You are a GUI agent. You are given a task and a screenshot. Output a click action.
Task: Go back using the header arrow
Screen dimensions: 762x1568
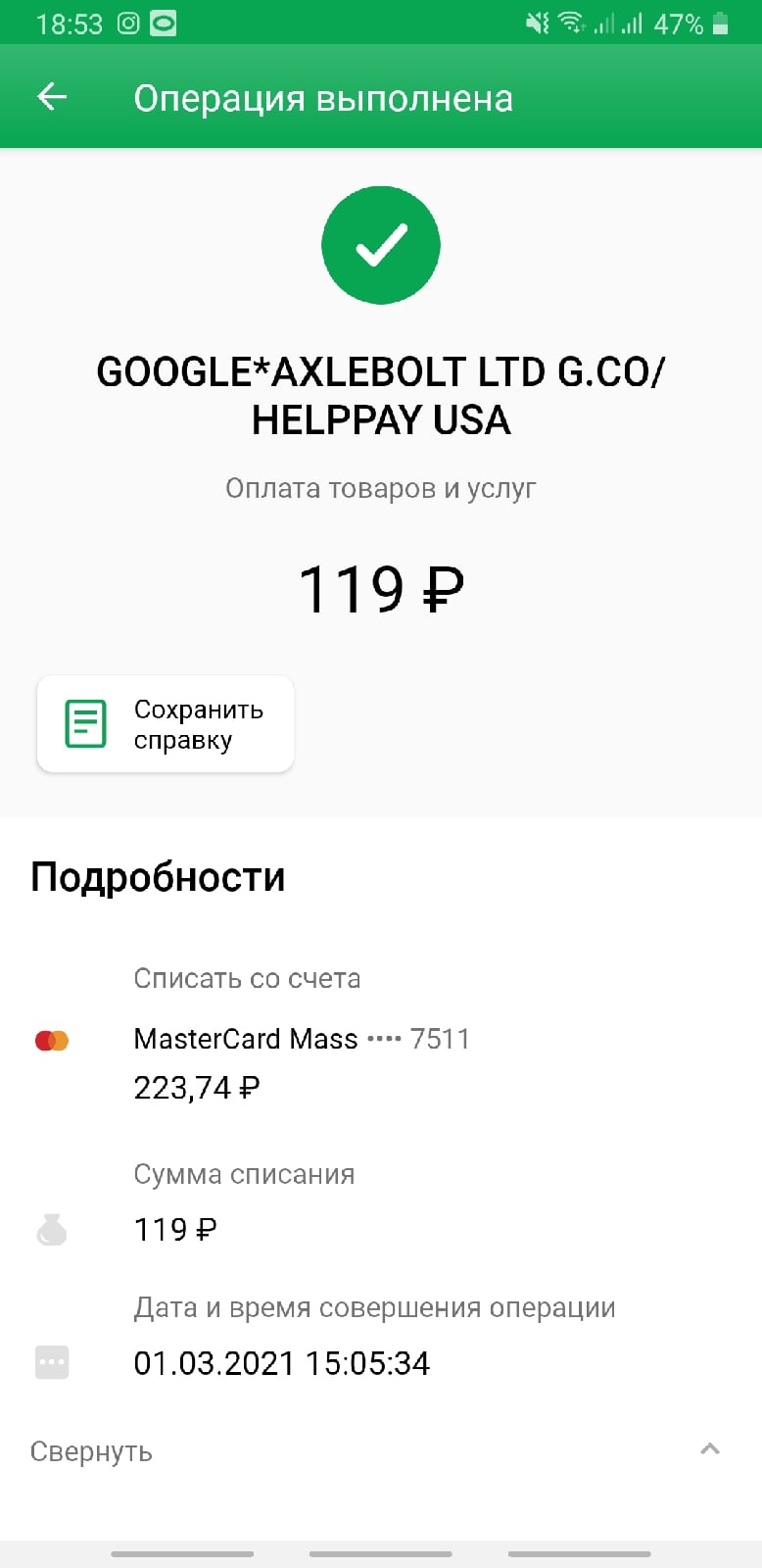click(52, 97)
